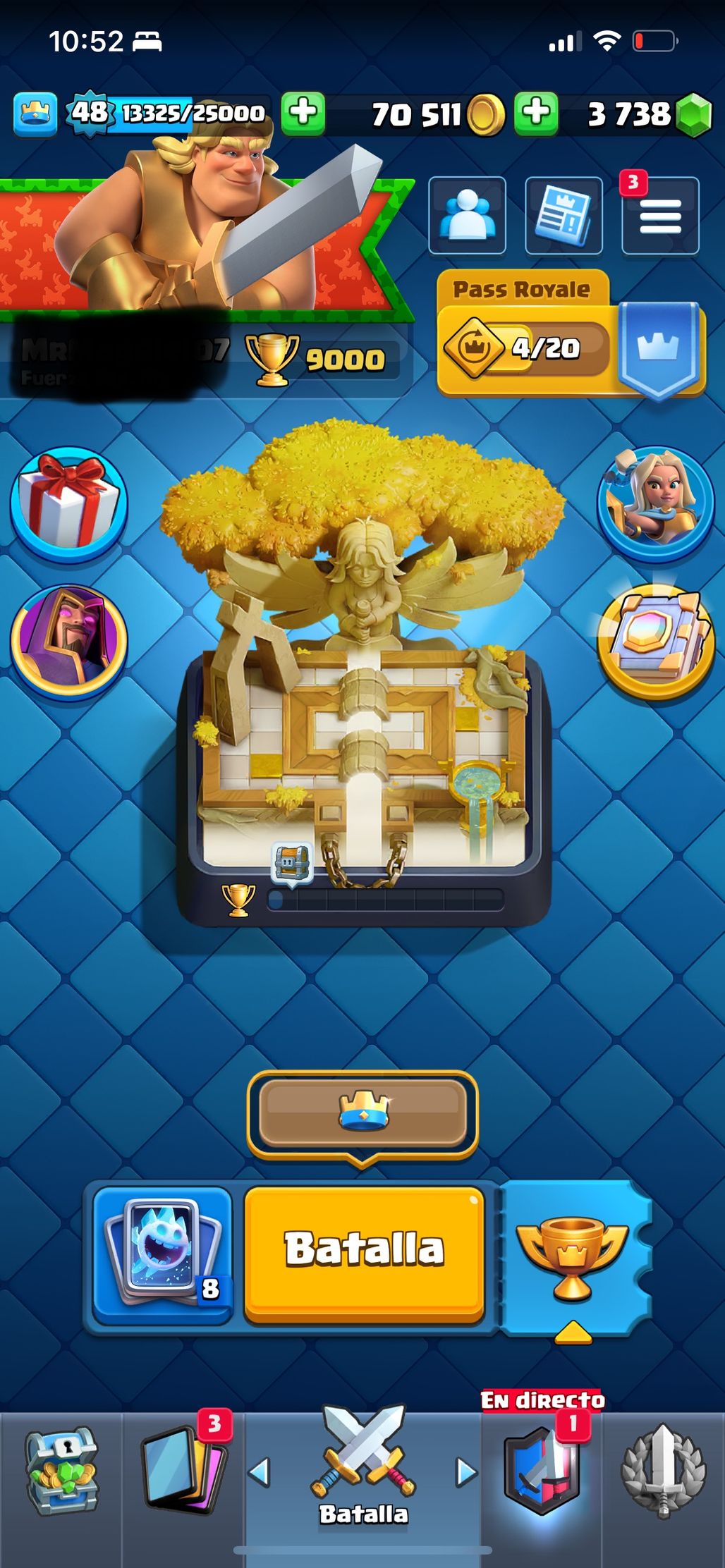Start a match with the Batalla button
This screenshot has width=725, height=1568.
pyautogui.click(x=364, y=1249)
